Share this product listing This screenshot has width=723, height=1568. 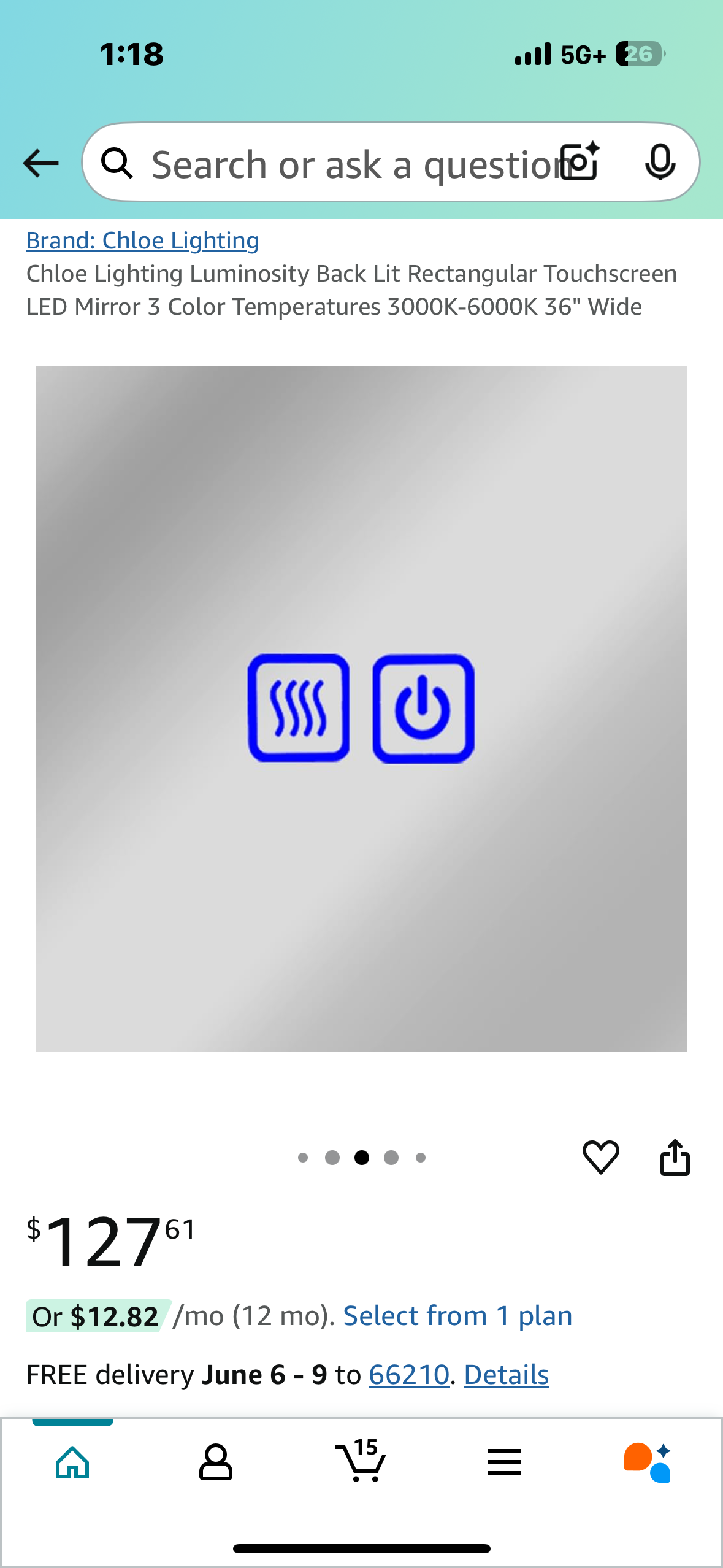[675, 1158]
